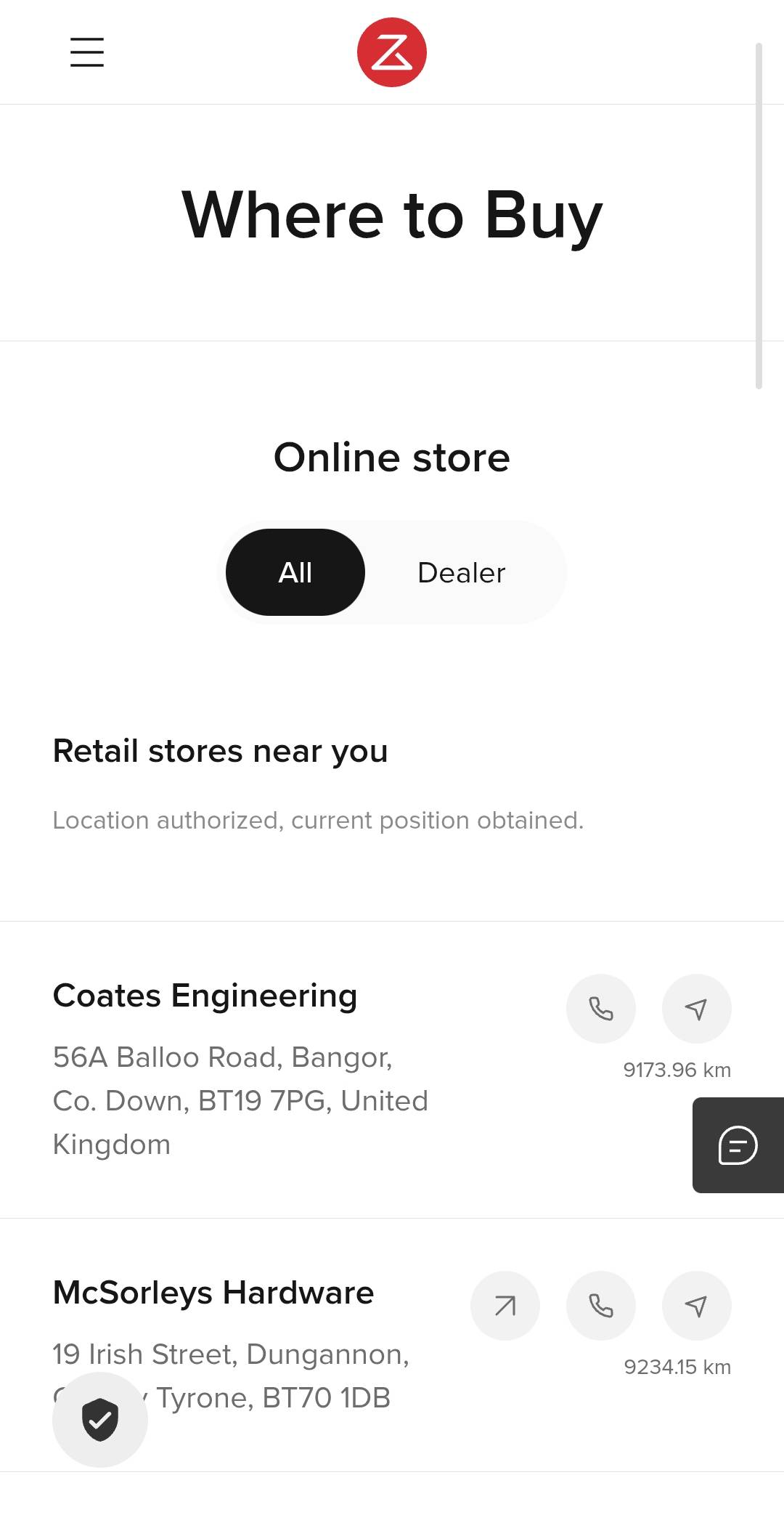Open the McSorleys Hardware website link
This screenshot has width=784, height=1520.
[505, 1306]
